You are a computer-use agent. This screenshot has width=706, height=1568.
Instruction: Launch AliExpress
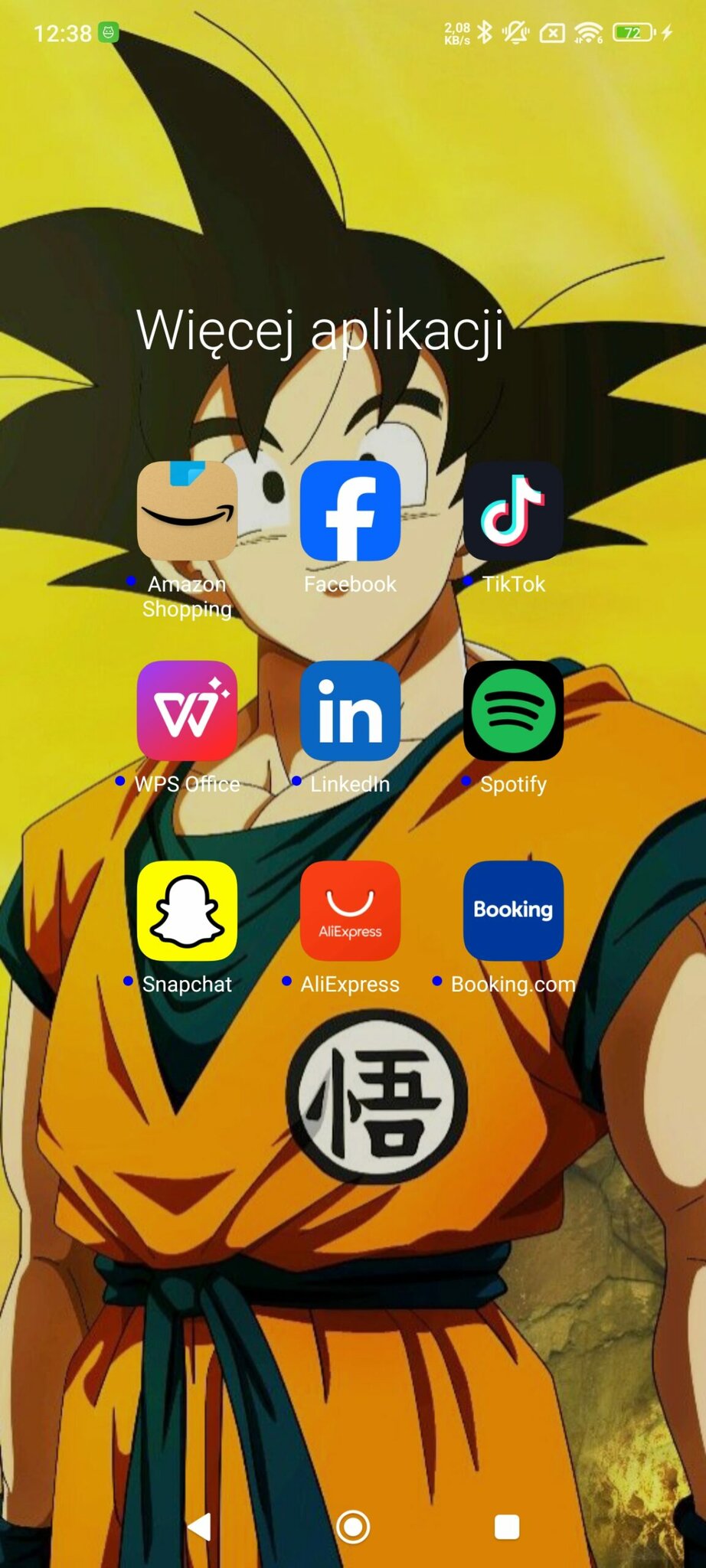350,910
